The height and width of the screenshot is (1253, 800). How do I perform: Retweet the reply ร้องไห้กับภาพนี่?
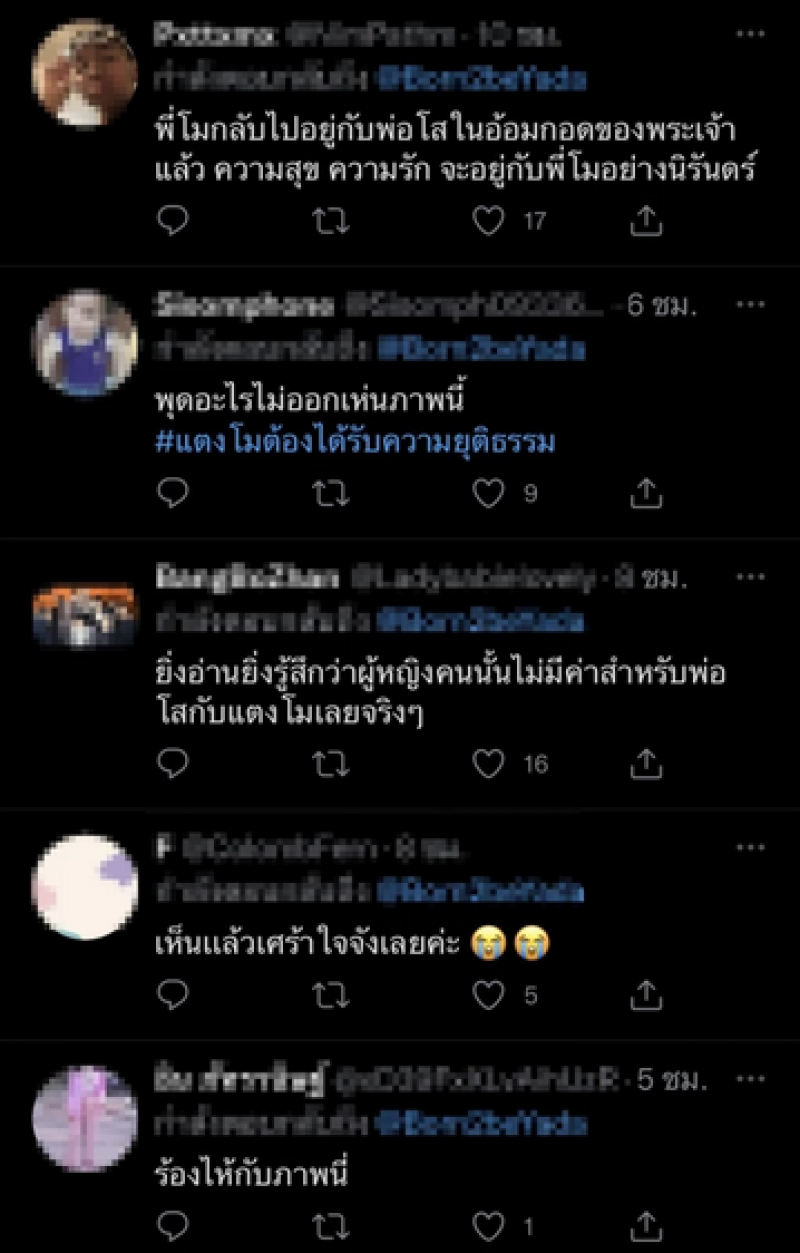[x=331, y=1226]
